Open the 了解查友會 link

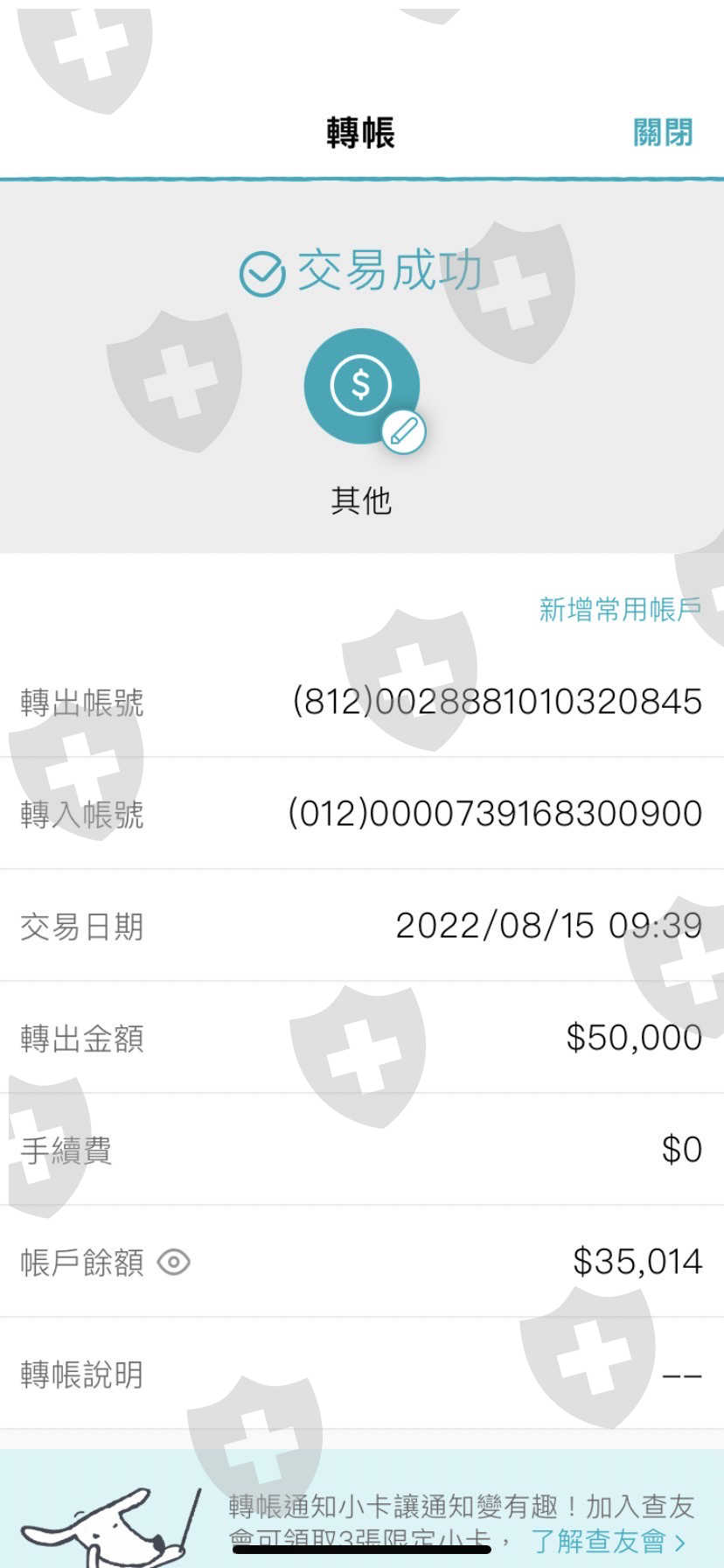point(609,1541)
